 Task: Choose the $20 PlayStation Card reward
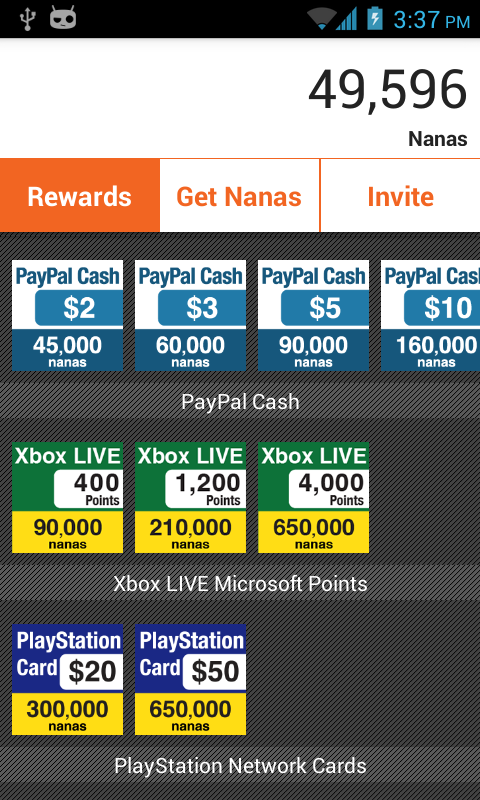67,680
